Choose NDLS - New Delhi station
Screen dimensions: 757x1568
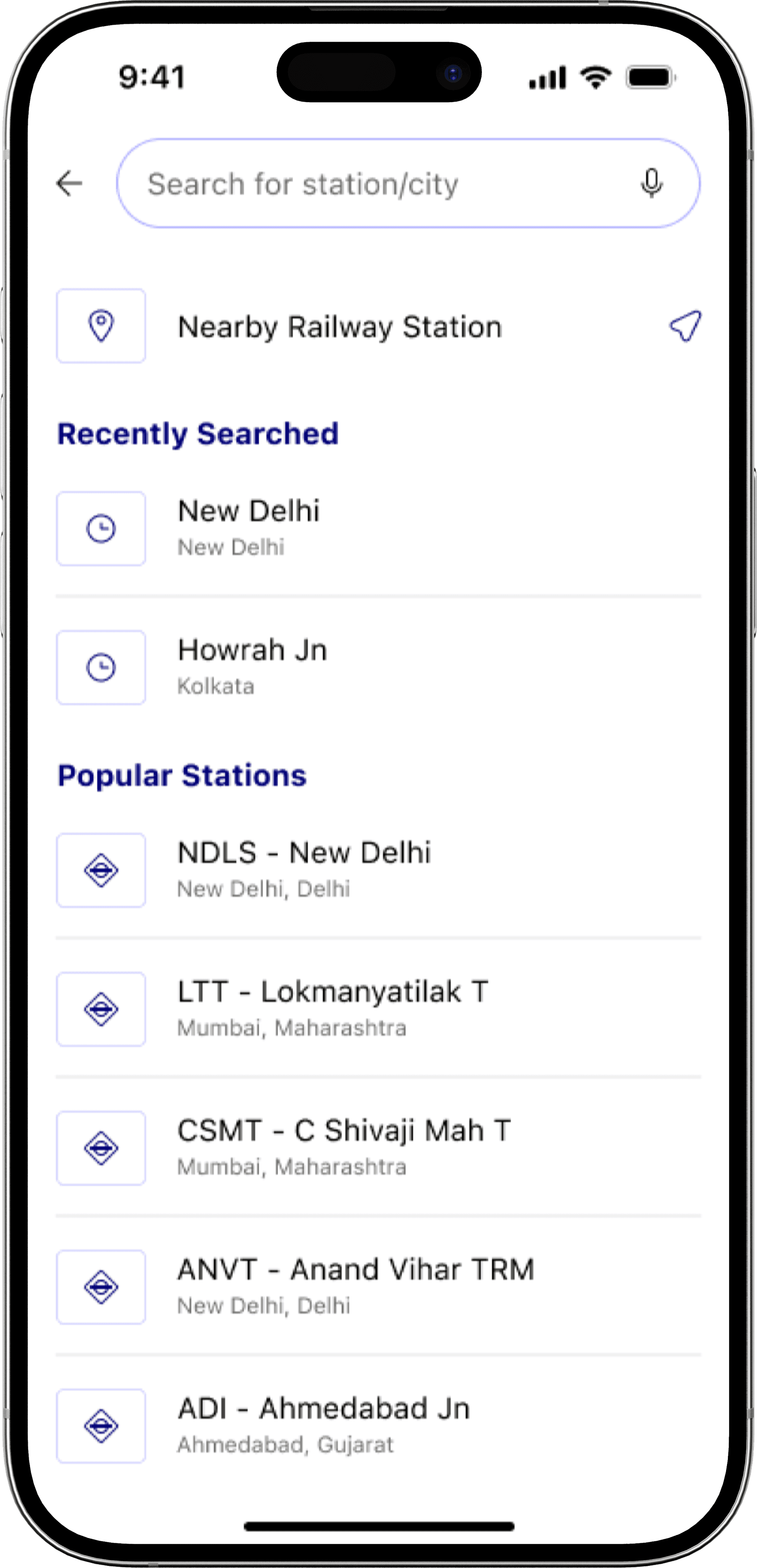pyautogui.click(x=303, y=869)
